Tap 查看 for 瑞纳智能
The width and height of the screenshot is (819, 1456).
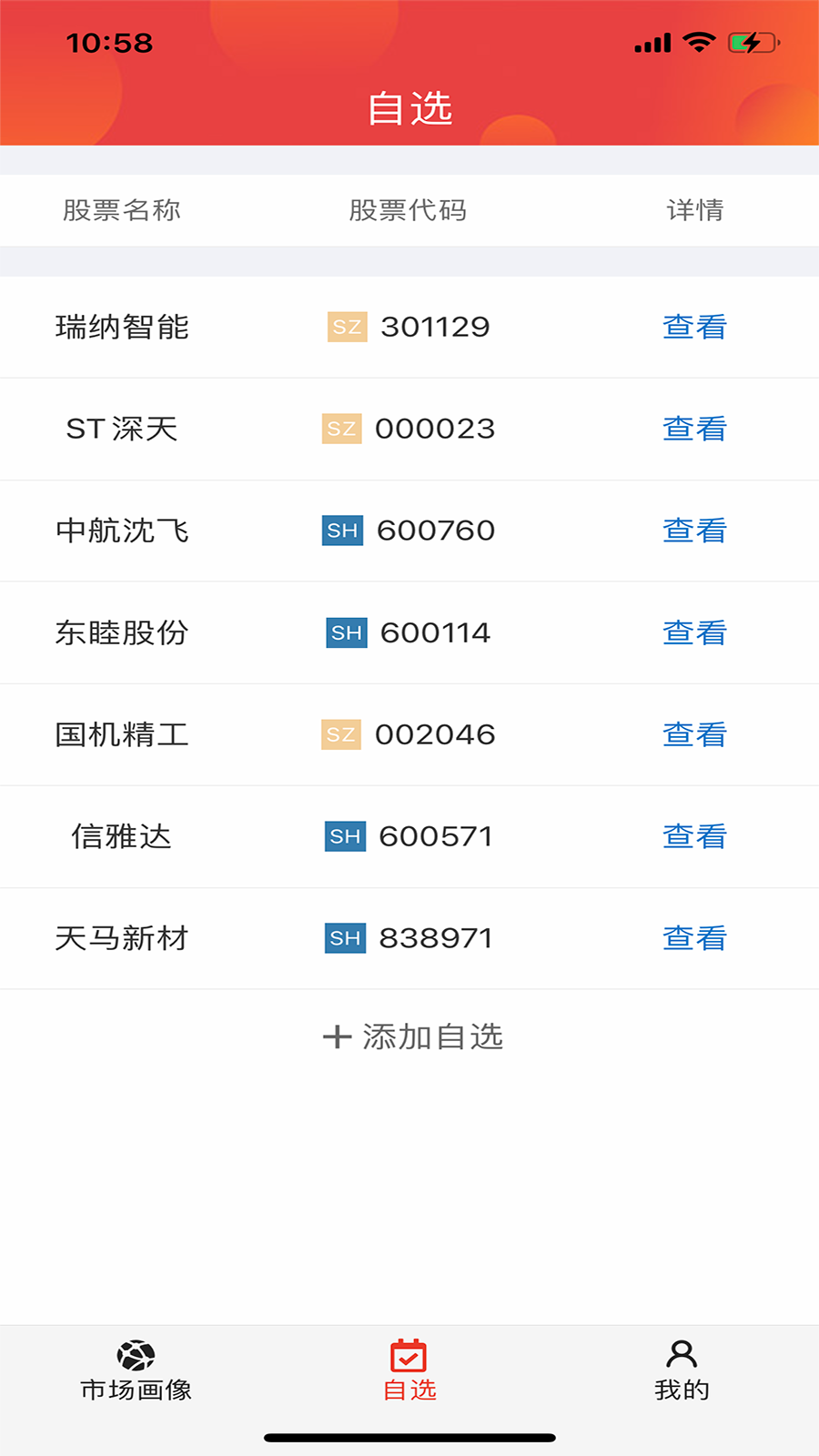694,327
